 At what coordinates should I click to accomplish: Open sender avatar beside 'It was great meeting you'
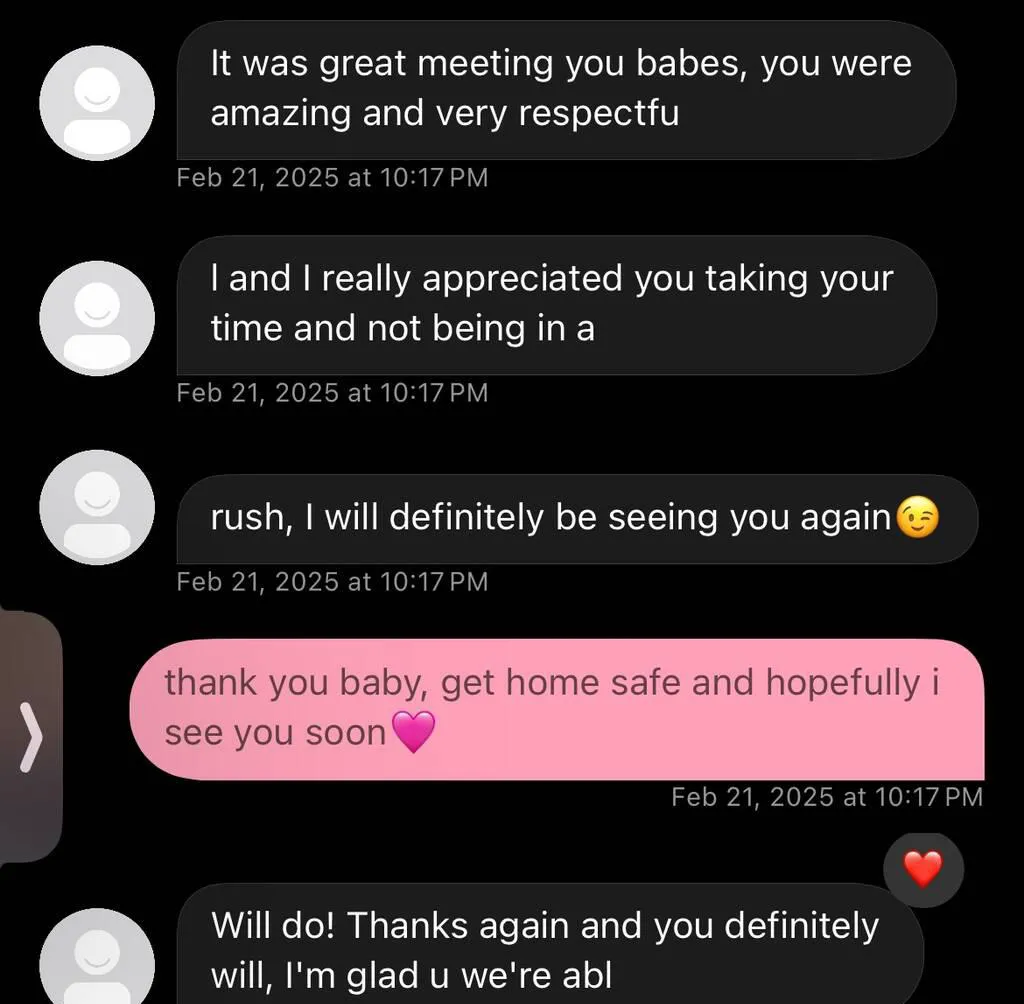97,102
